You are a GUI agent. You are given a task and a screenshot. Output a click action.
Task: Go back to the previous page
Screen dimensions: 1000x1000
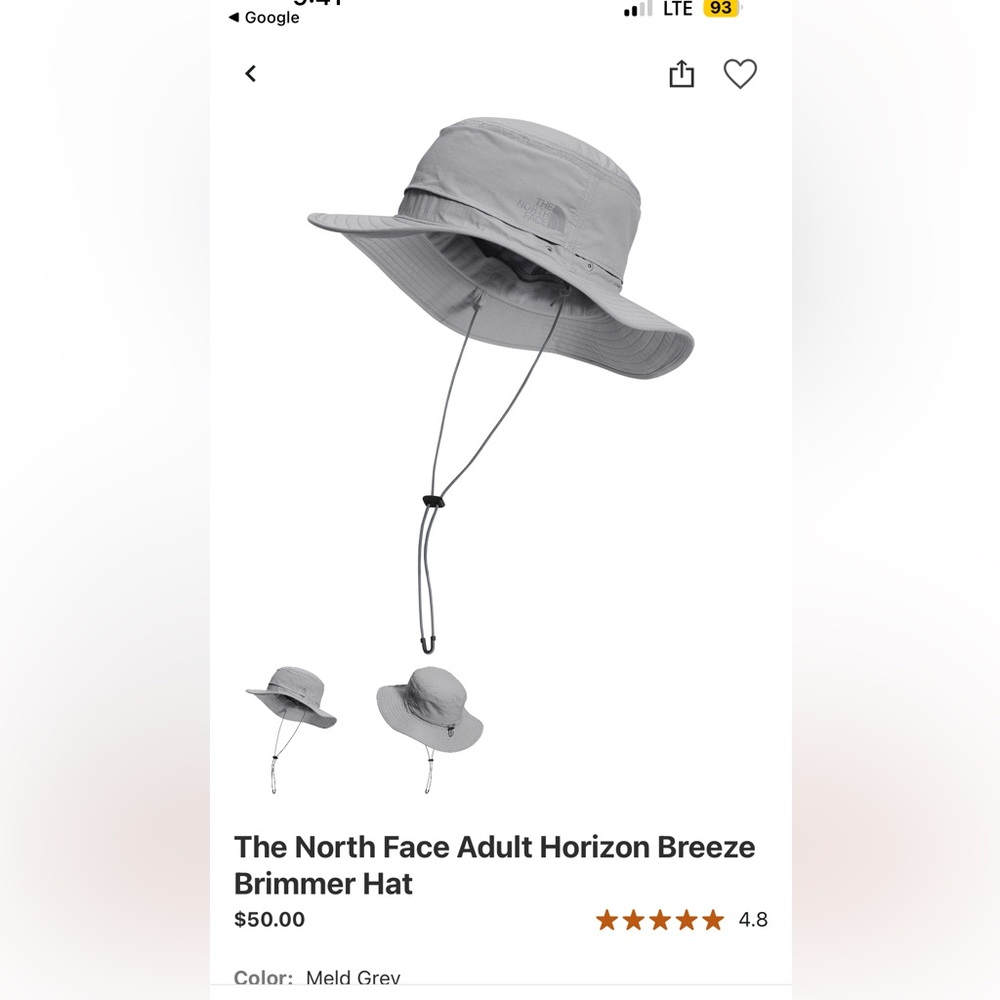251,73
